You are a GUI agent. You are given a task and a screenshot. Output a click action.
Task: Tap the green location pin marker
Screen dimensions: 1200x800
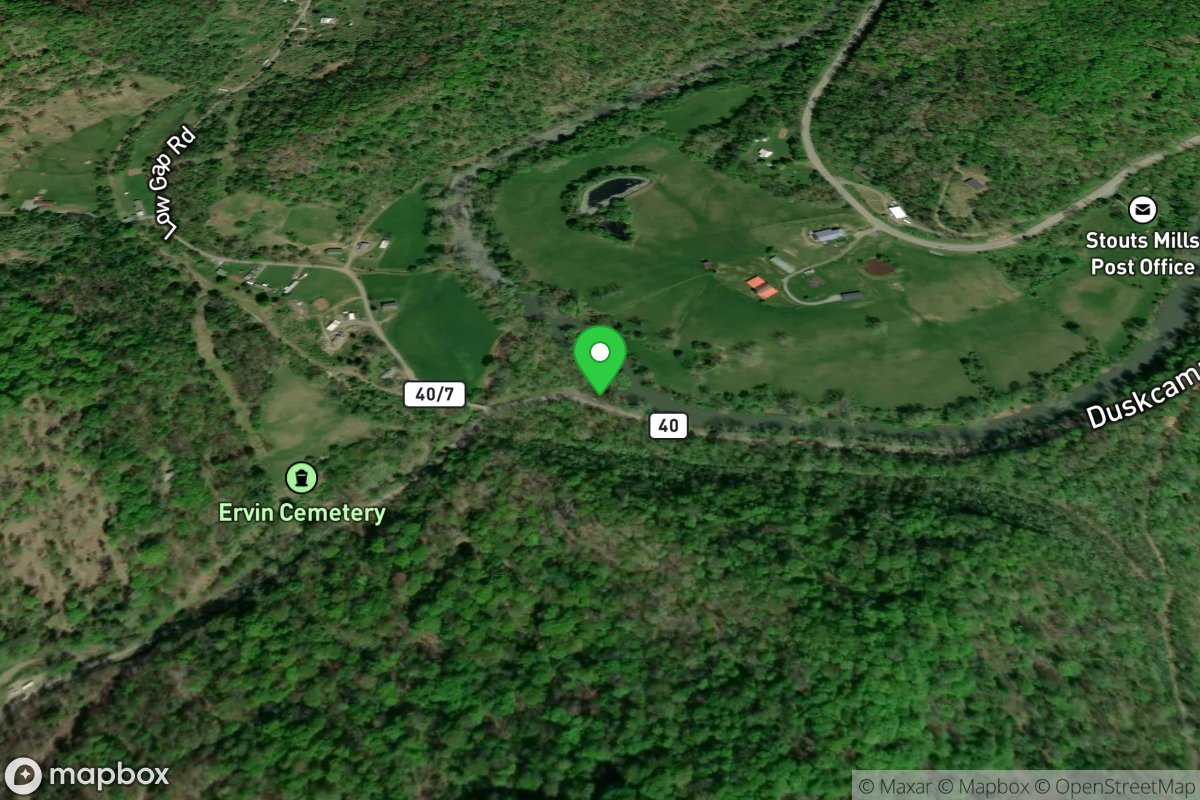click(600, 356)
